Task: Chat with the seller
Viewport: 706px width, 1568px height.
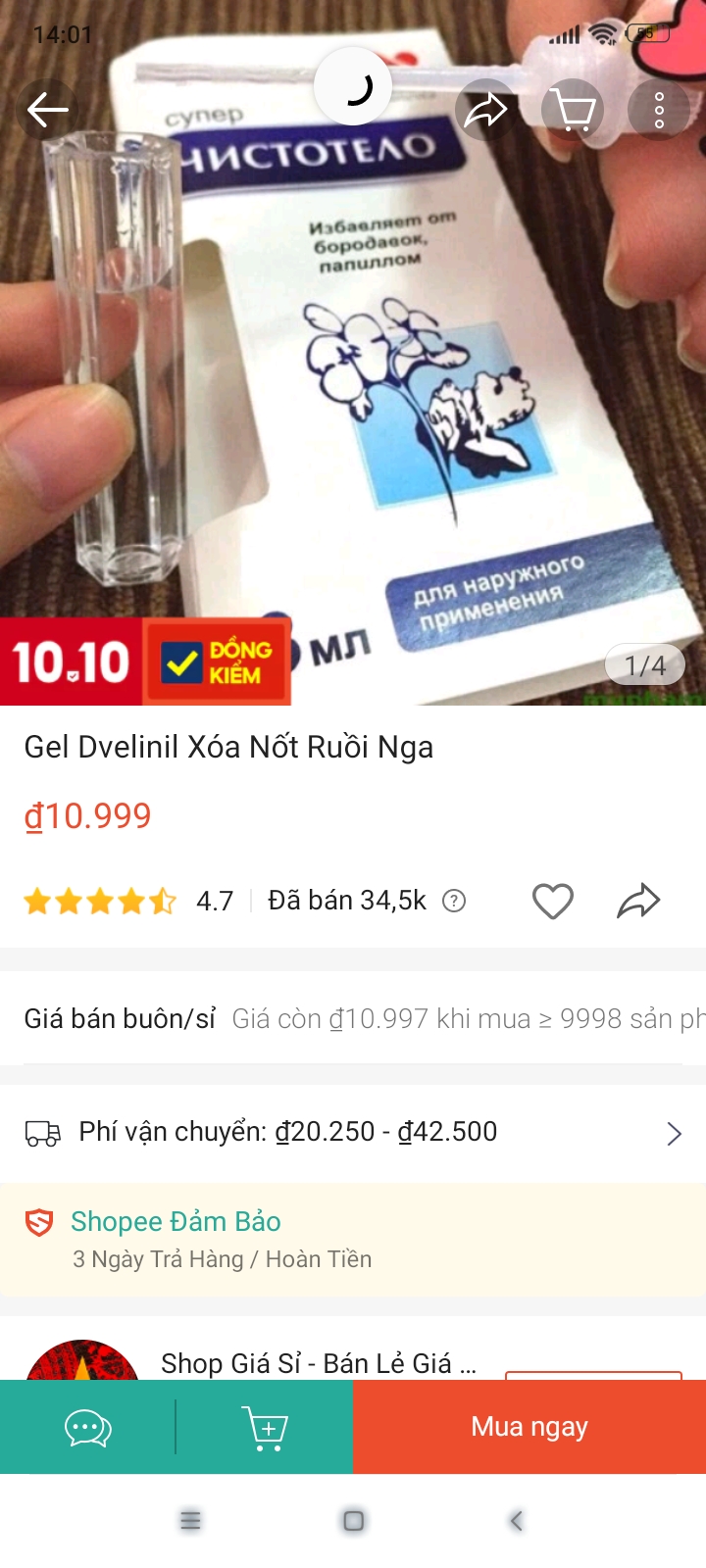Action: [88, 1428]
